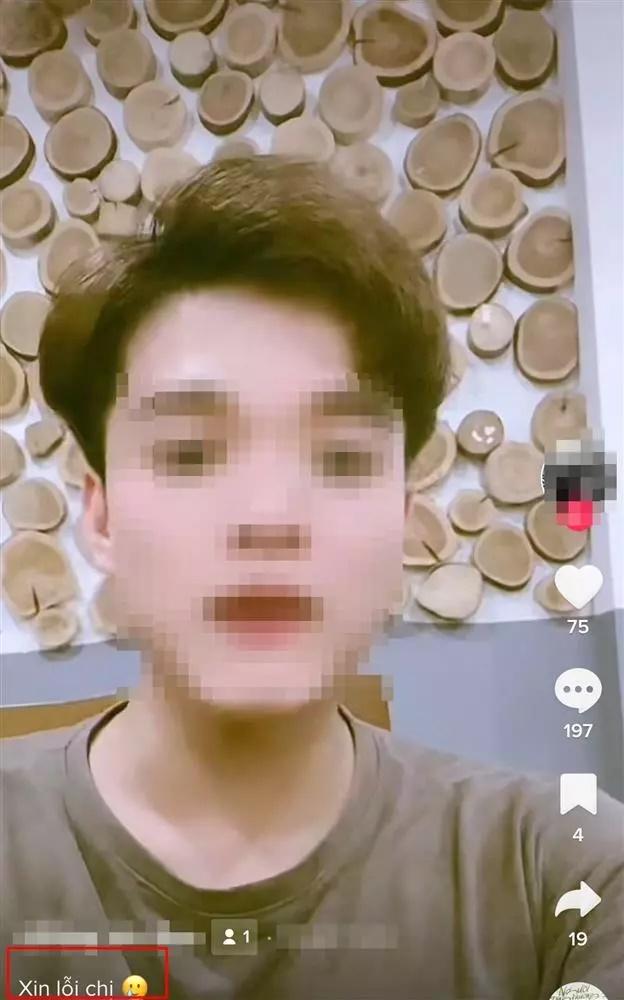Bookmark this video to favorites
Image resolution: width=624 pixels, height=1000 pixels.
pyautogui.click(x=578, y=794)
